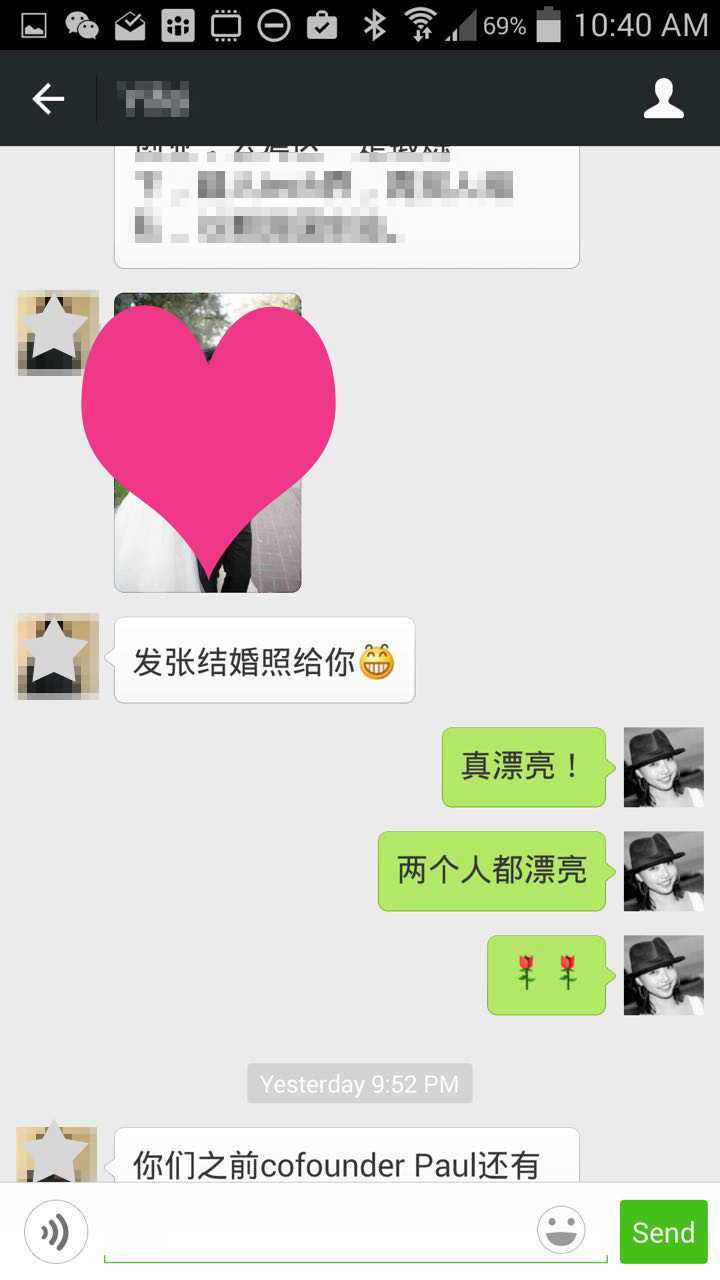Open the wedding photo message
The image size is (720, 1280).
[208, 442]
